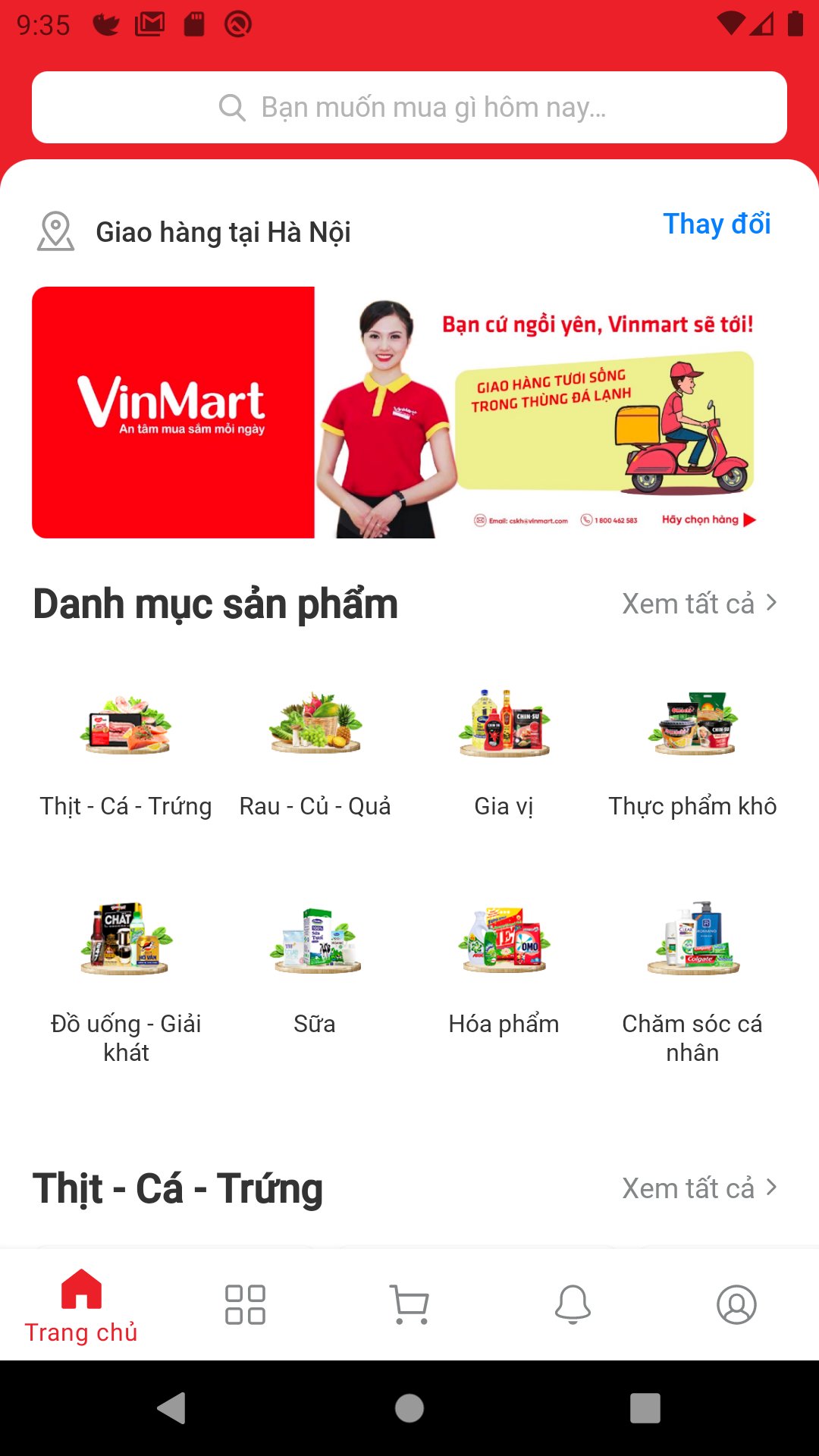Change delivery location via 'Thay đổi'
The height and width of the screenshot is (1456, 819).
[x=717, y=224]
